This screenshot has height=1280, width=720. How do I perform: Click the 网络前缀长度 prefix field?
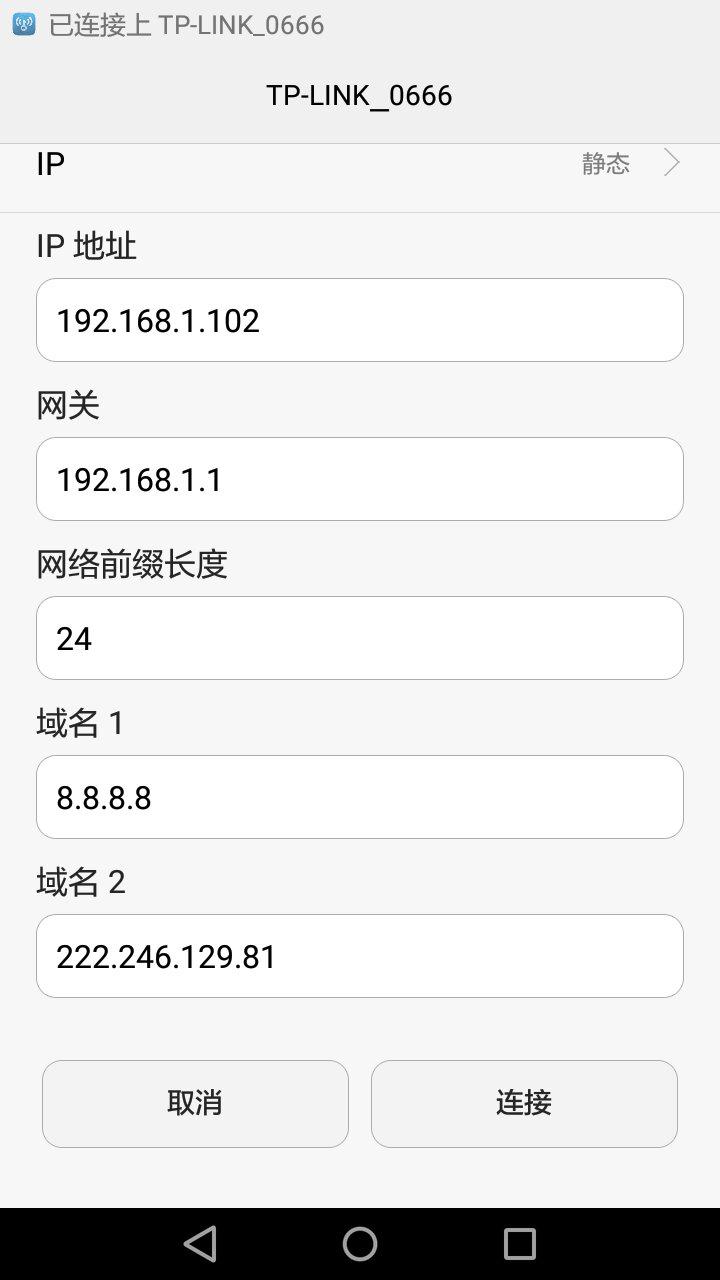(x=360, y=637)
